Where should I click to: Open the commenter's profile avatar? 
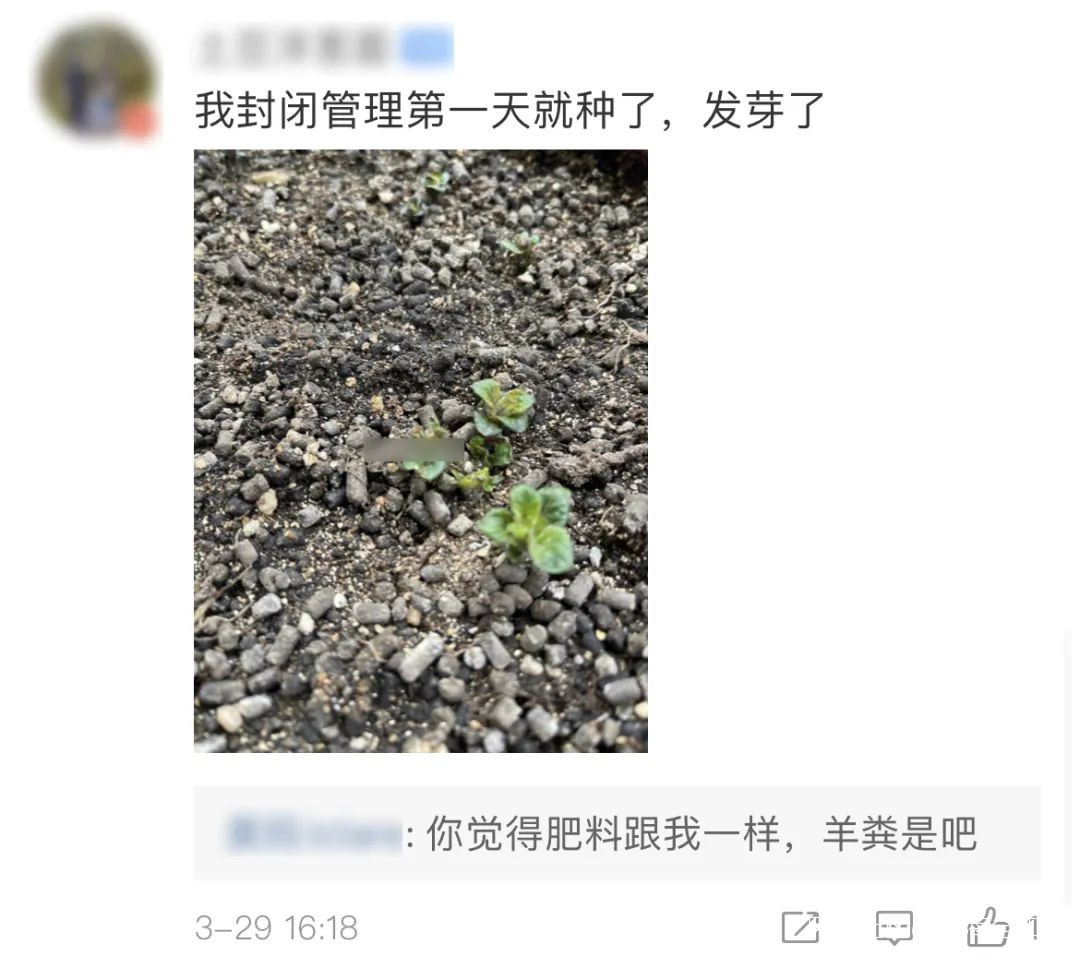pyautogui.click(x=96, y=80)
